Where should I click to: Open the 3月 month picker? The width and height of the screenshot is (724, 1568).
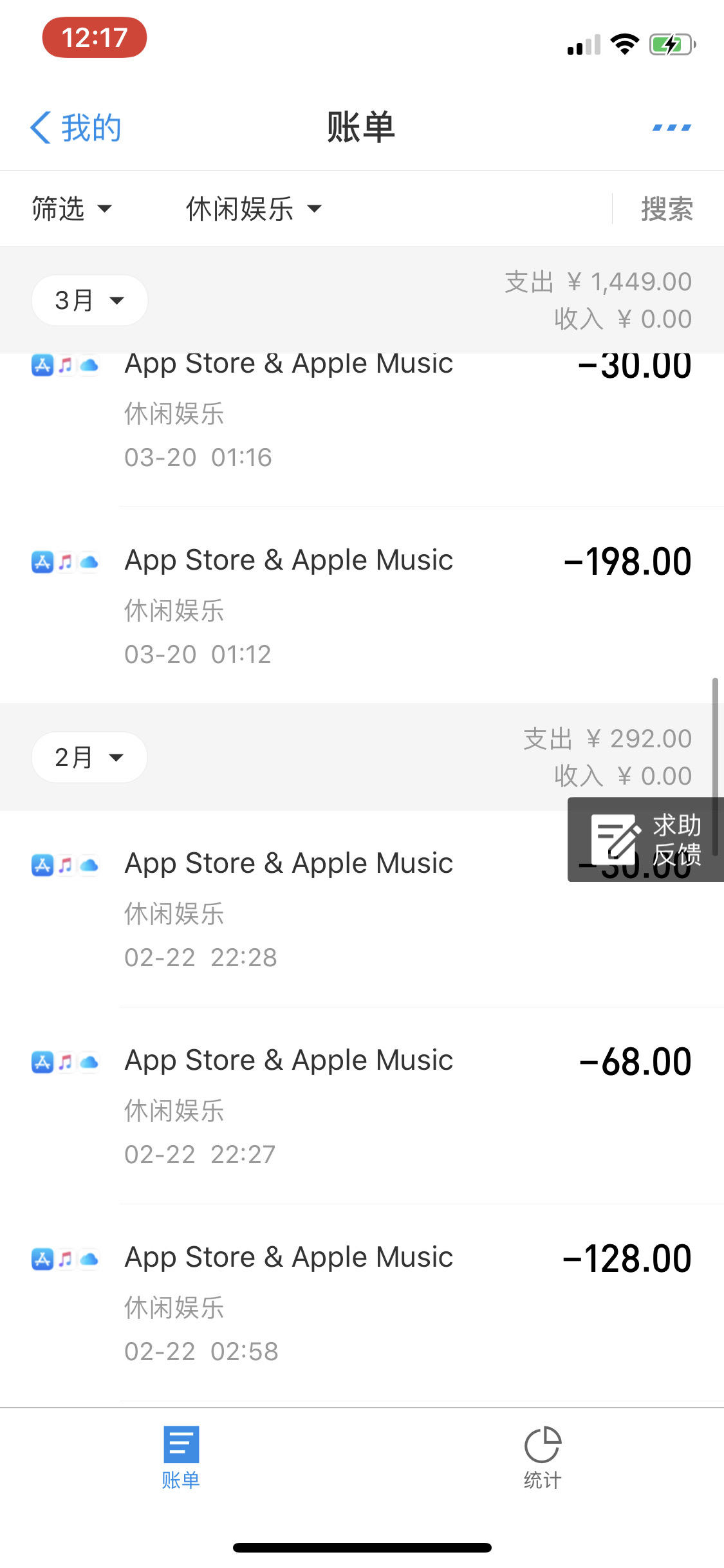89,300
